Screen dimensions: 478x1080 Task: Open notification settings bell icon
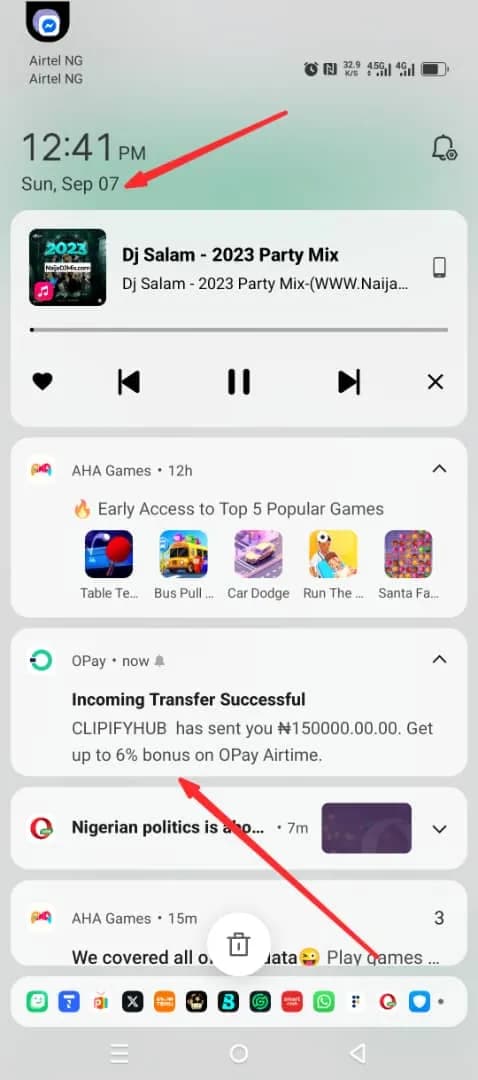(444, 148)
